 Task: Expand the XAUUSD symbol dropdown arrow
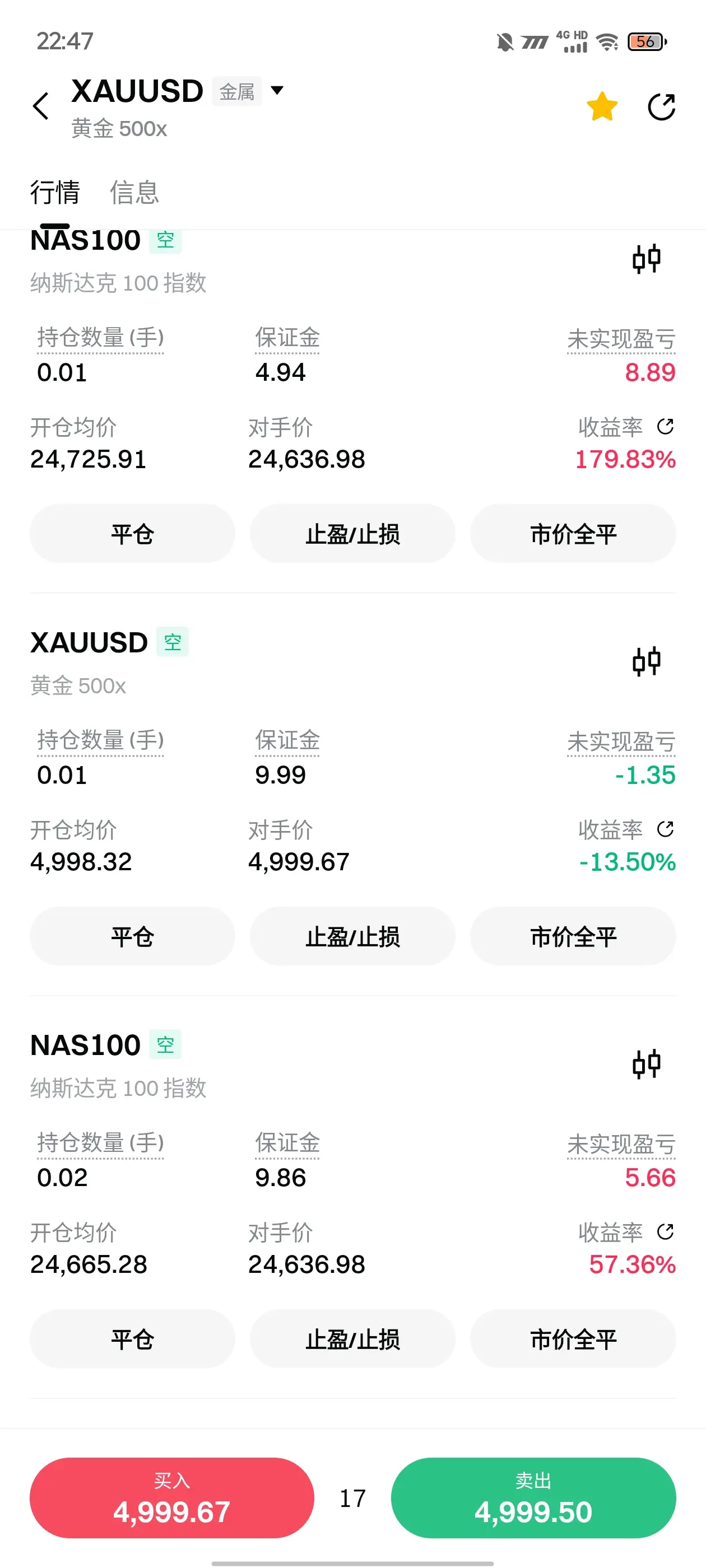coord(277,91)
